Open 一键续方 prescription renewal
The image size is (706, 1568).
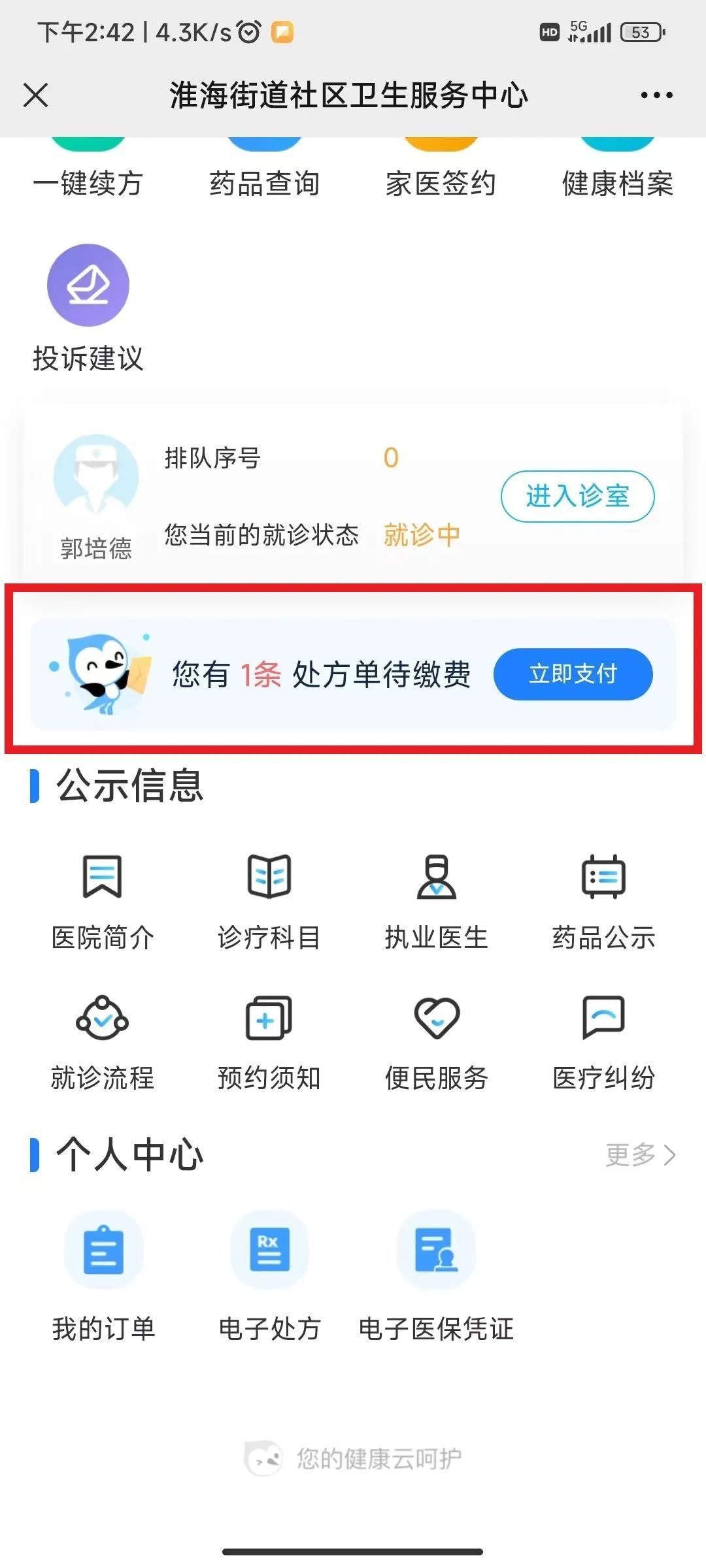pyautogui.click(x=88, y=175)
